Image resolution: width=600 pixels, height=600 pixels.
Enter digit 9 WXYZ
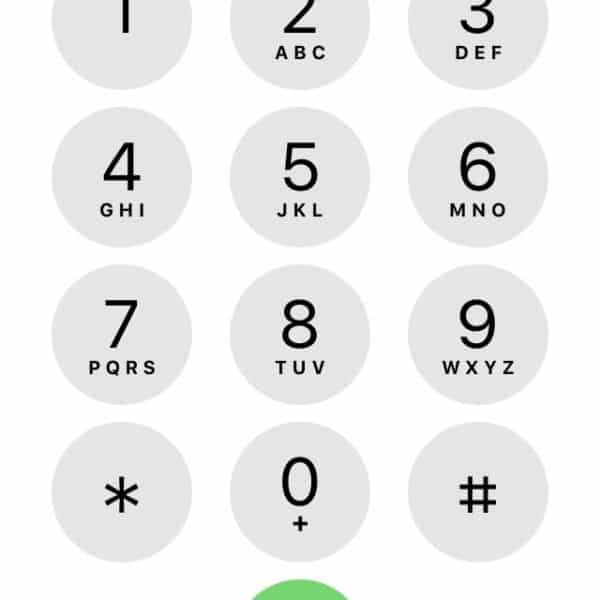pyautogui.click(x=478, y=334)
